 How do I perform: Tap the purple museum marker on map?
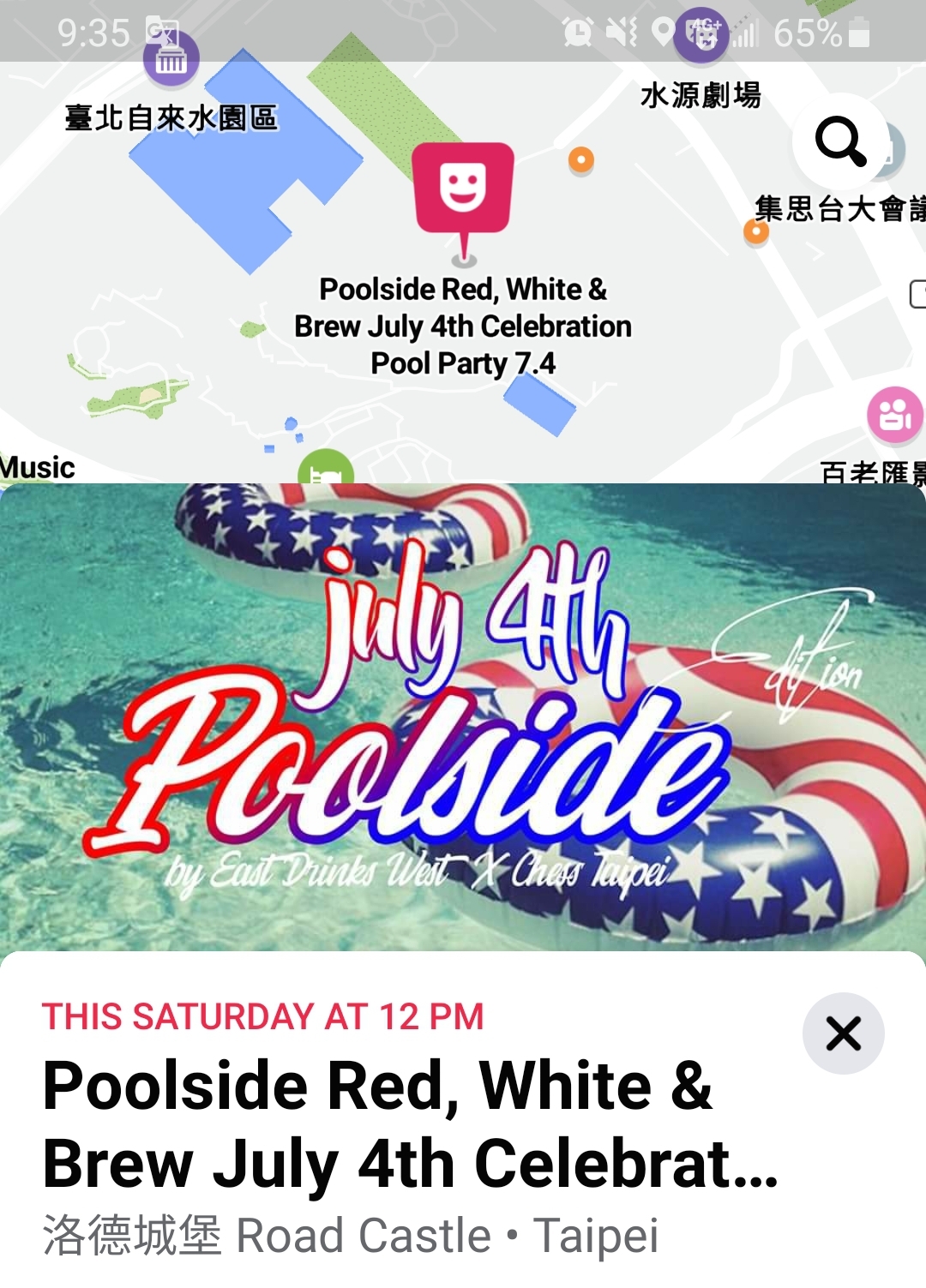click(171, 58)
